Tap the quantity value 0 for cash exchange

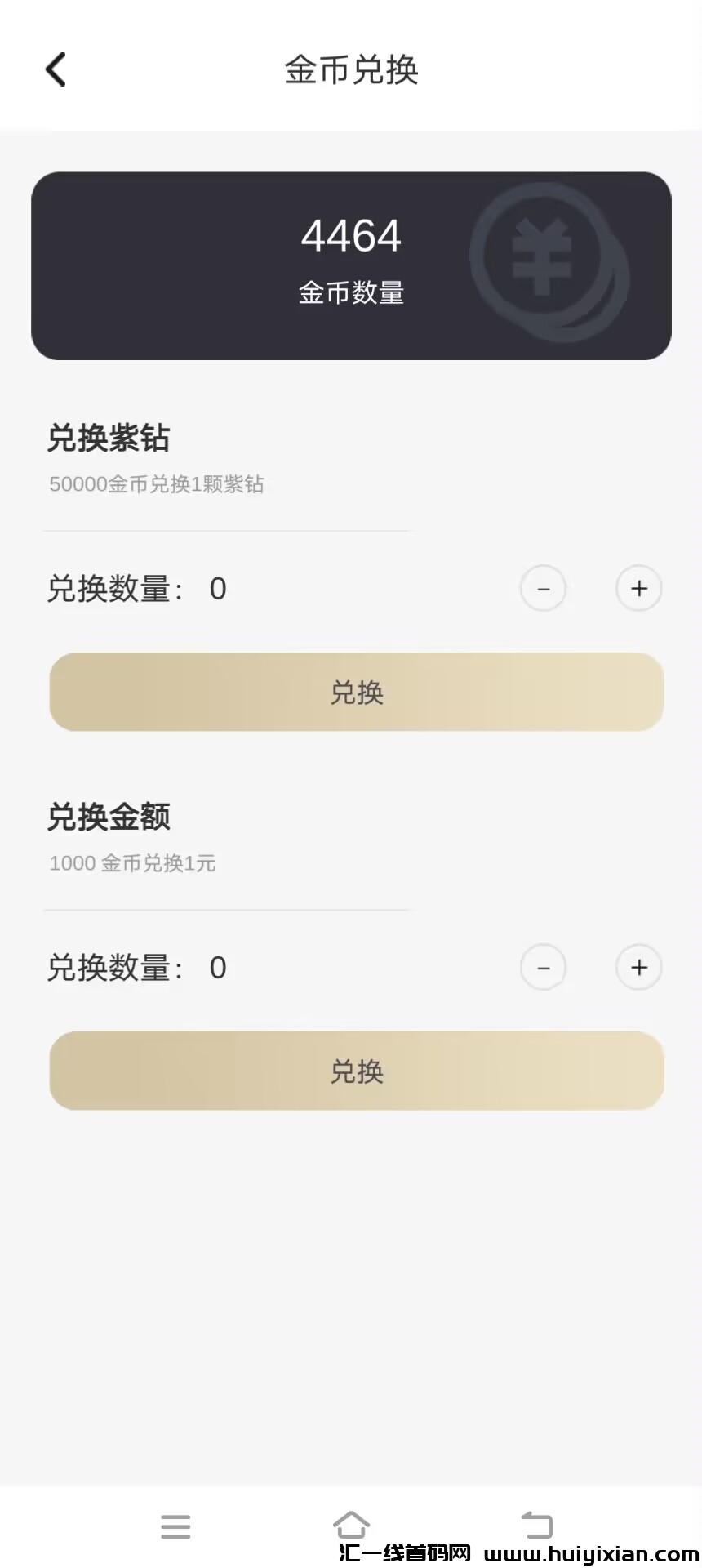coord(217,967)
